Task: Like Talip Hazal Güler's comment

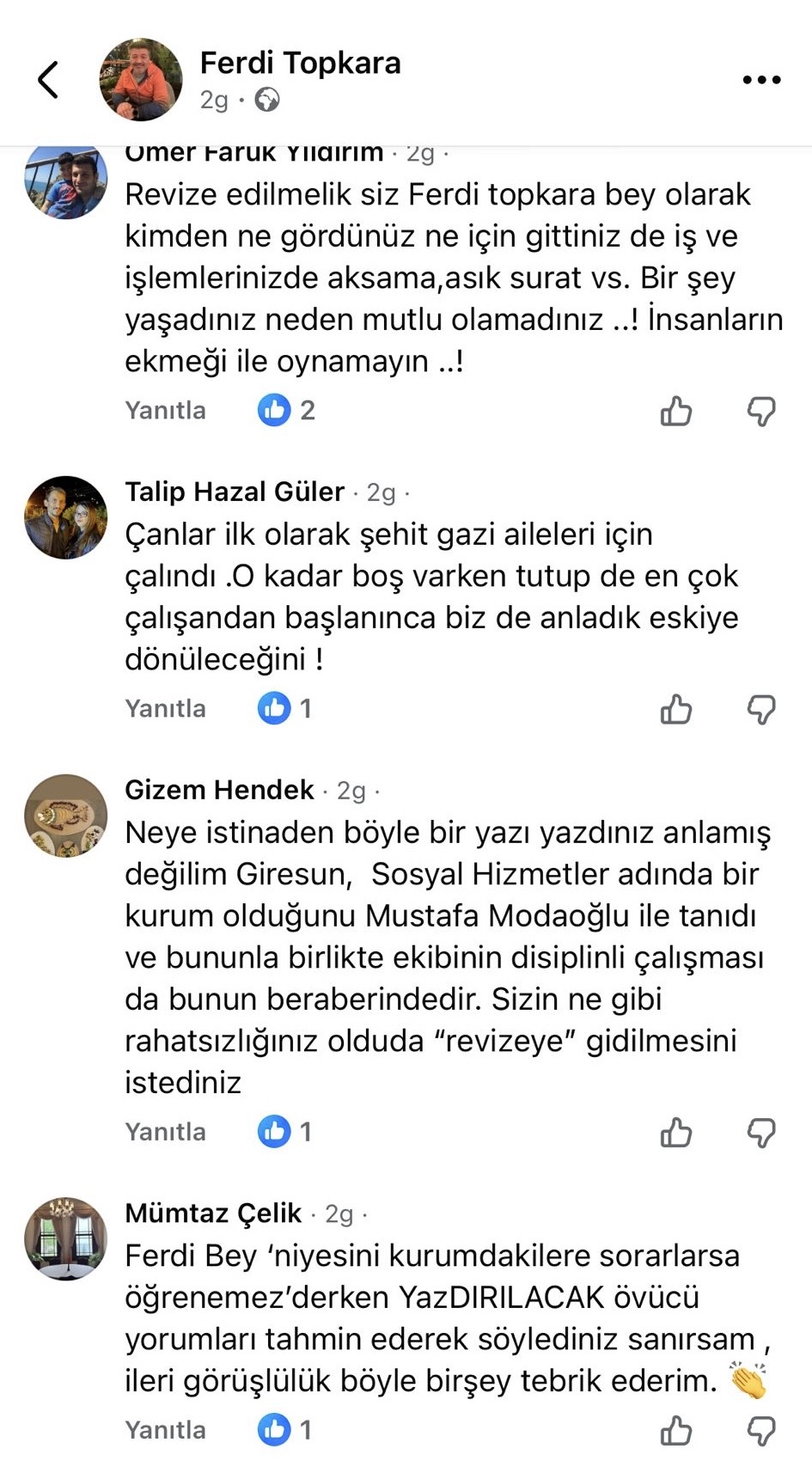Action: [676, 710]
